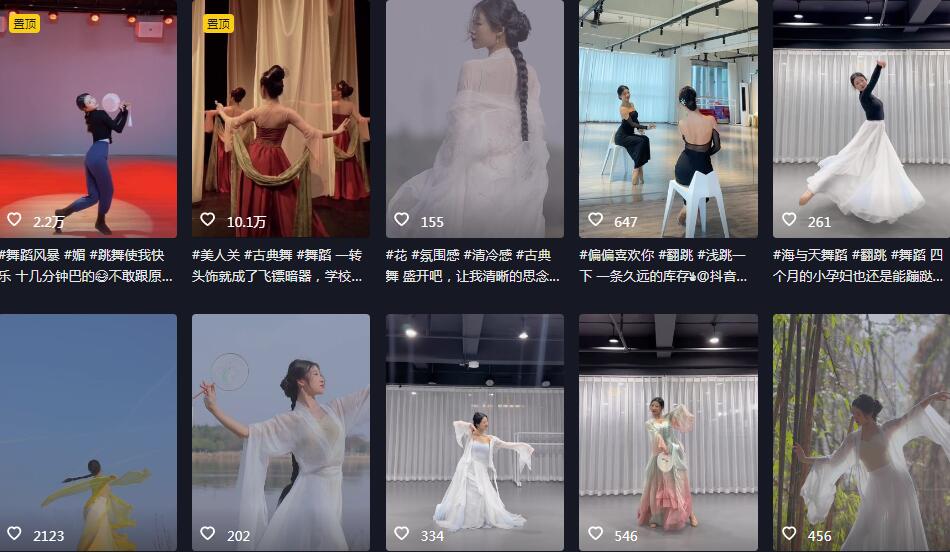Open the pink-green dress video with 546 likes
950x552 pixels.
coord(668,430)
